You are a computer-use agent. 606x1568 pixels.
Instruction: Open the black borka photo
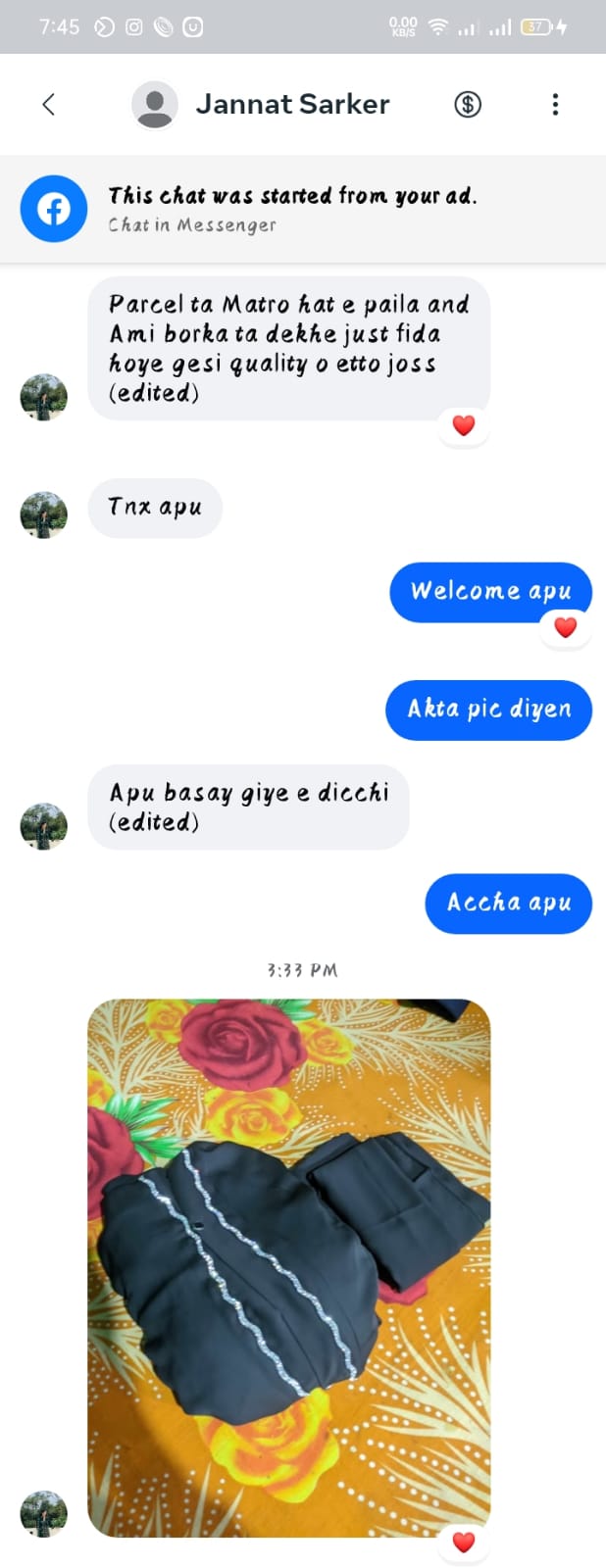[288, 1266]
